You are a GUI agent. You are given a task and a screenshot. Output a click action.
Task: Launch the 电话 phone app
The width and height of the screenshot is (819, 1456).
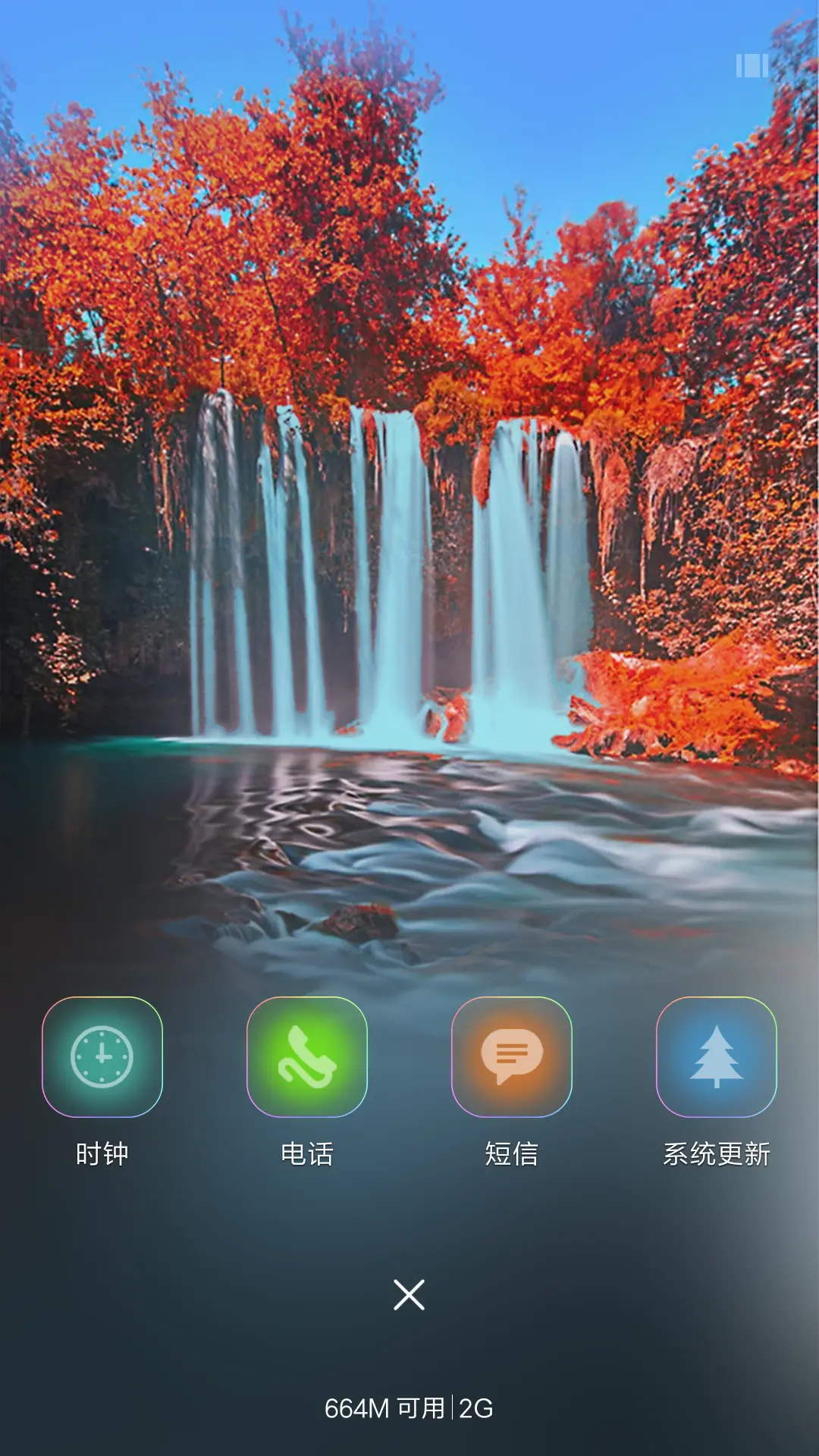click(x=307, y=1056)
